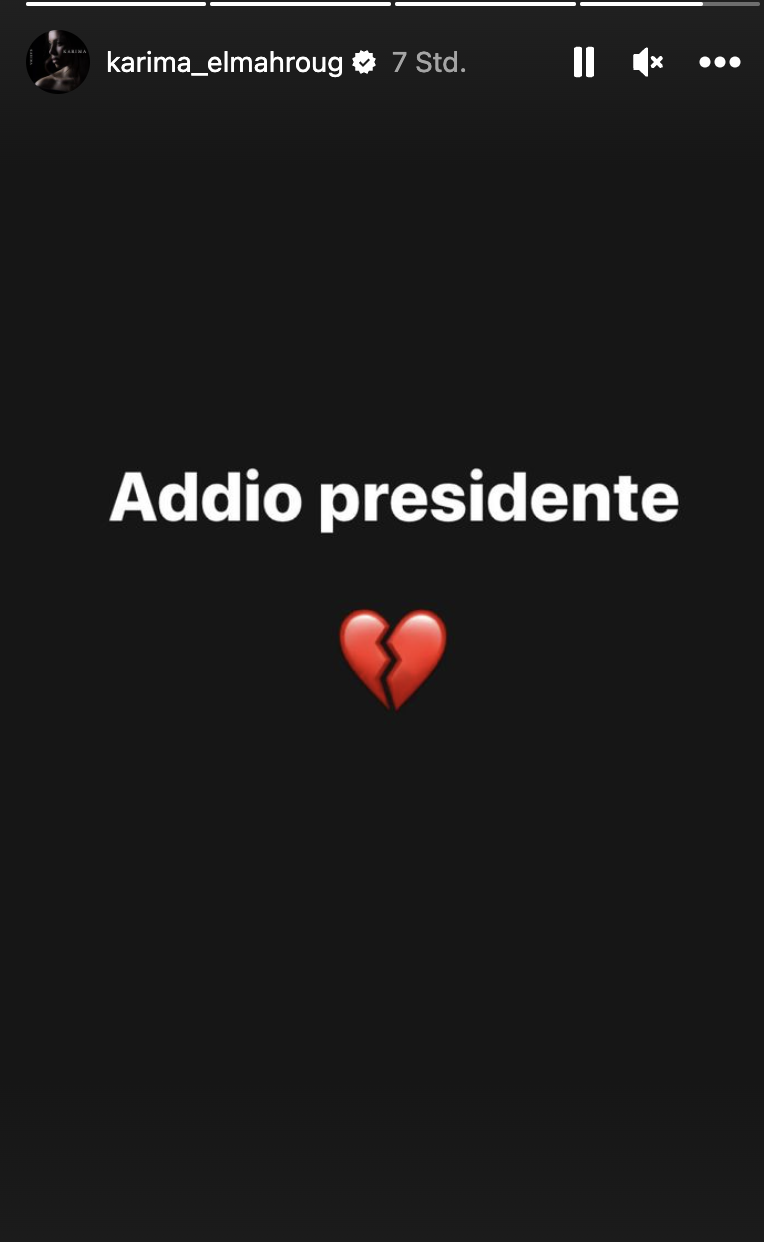Unmute the story sound
Screen dimensions: 764x1242
pos(648,62)
